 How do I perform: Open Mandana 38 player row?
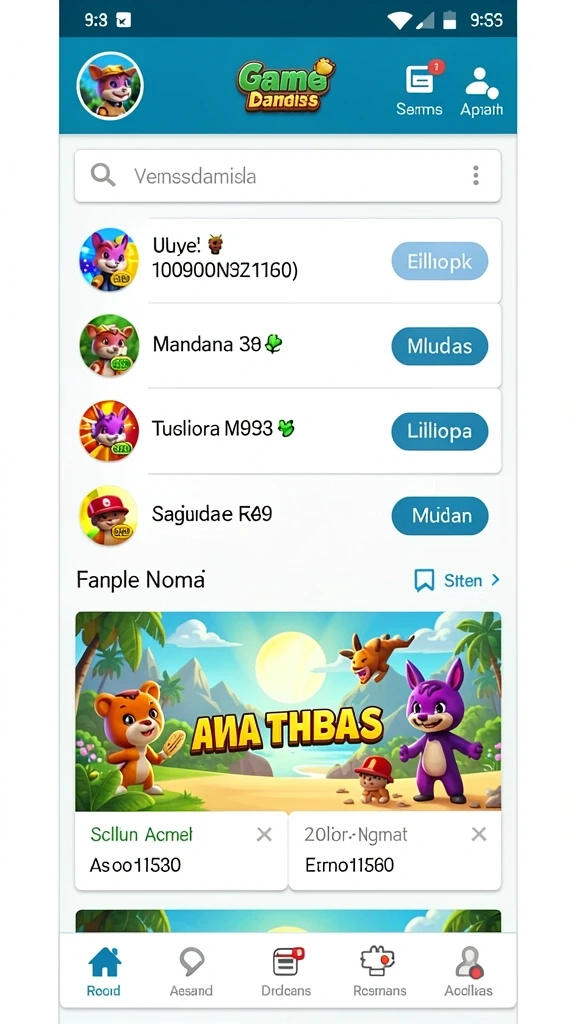coord(289,345)
